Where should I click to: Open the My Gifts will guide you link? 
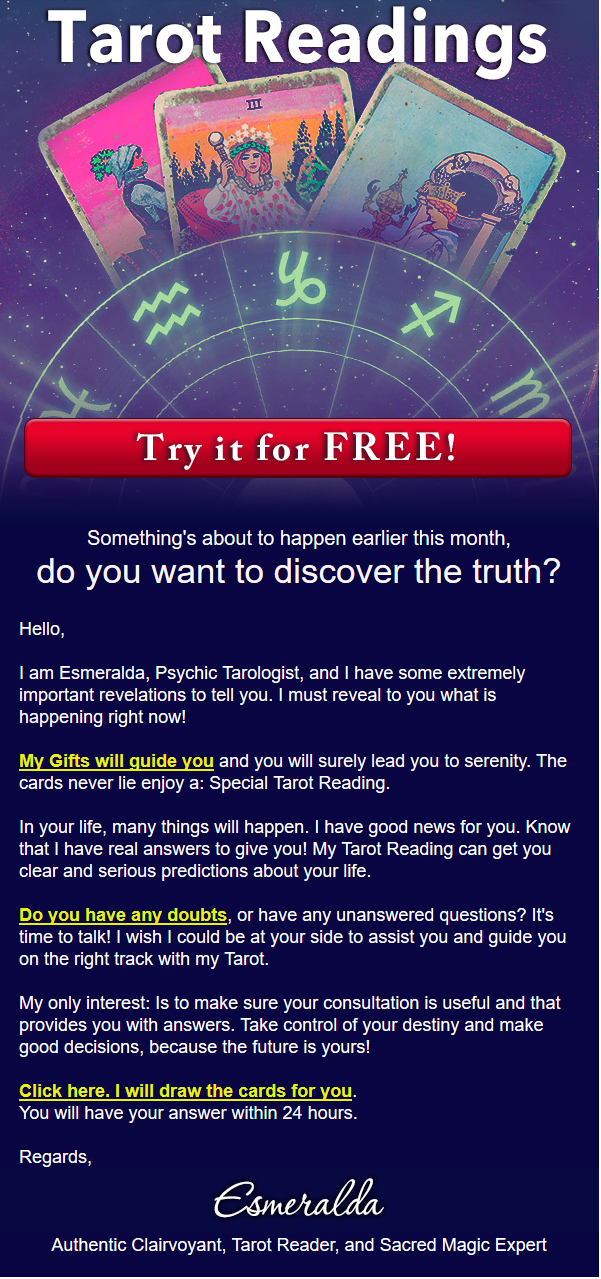click(116, 761)
